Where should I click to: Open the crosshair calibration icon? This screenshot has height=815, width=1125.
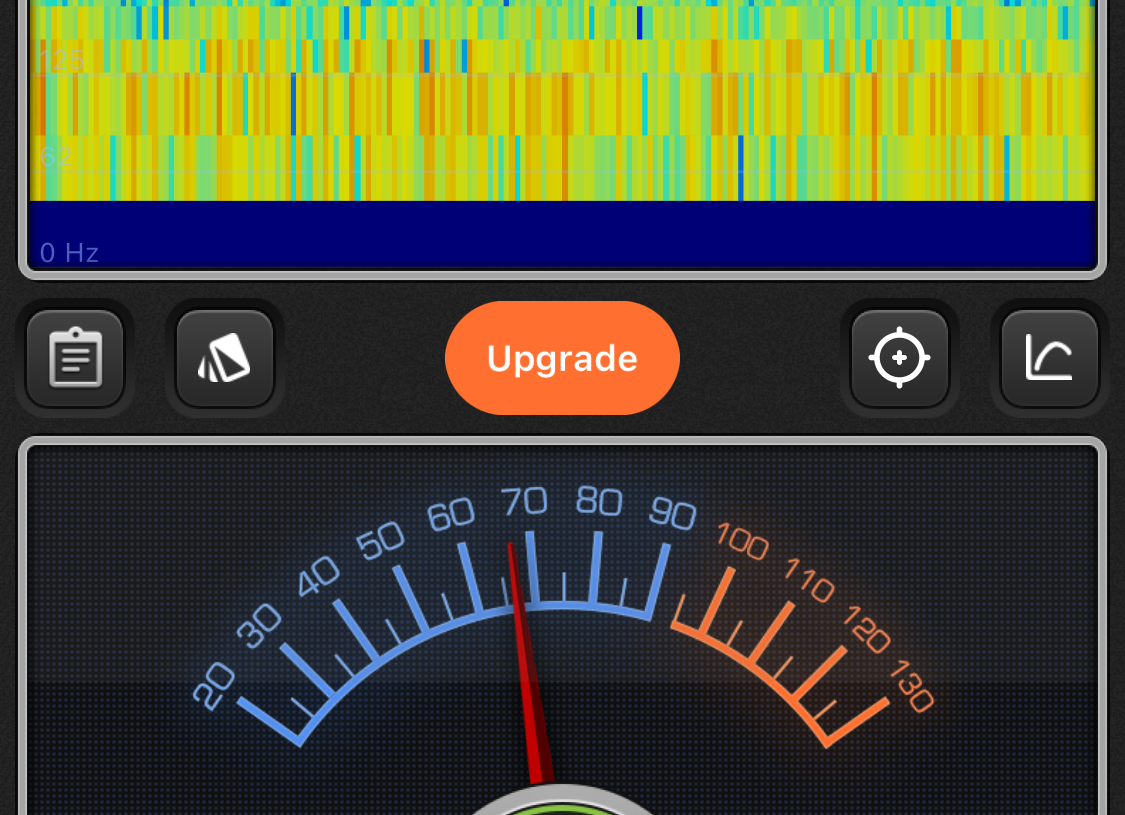(x=899, y=358)
